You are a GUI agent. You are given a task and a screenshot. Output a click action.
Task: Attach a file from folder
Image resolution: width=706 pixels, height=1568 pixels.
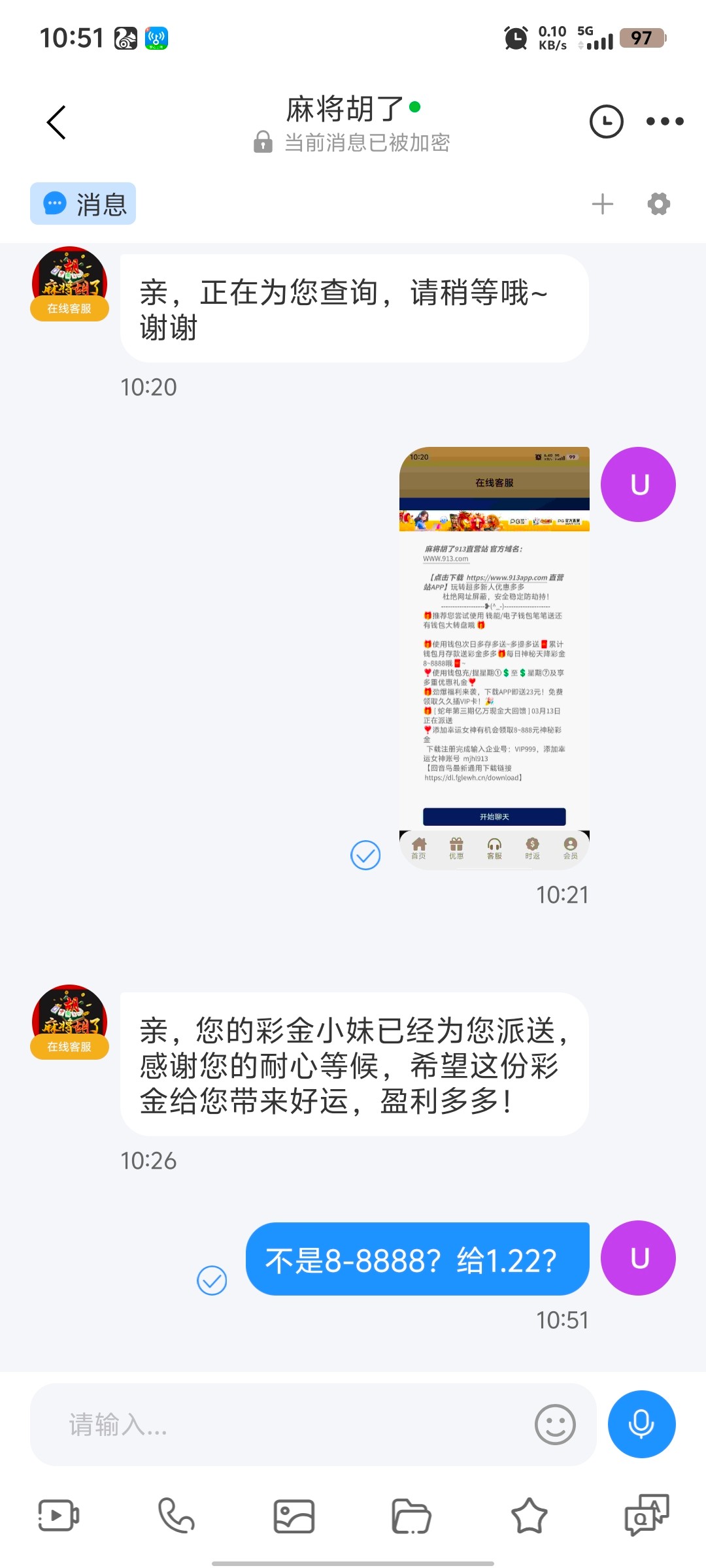[411, 1516]
